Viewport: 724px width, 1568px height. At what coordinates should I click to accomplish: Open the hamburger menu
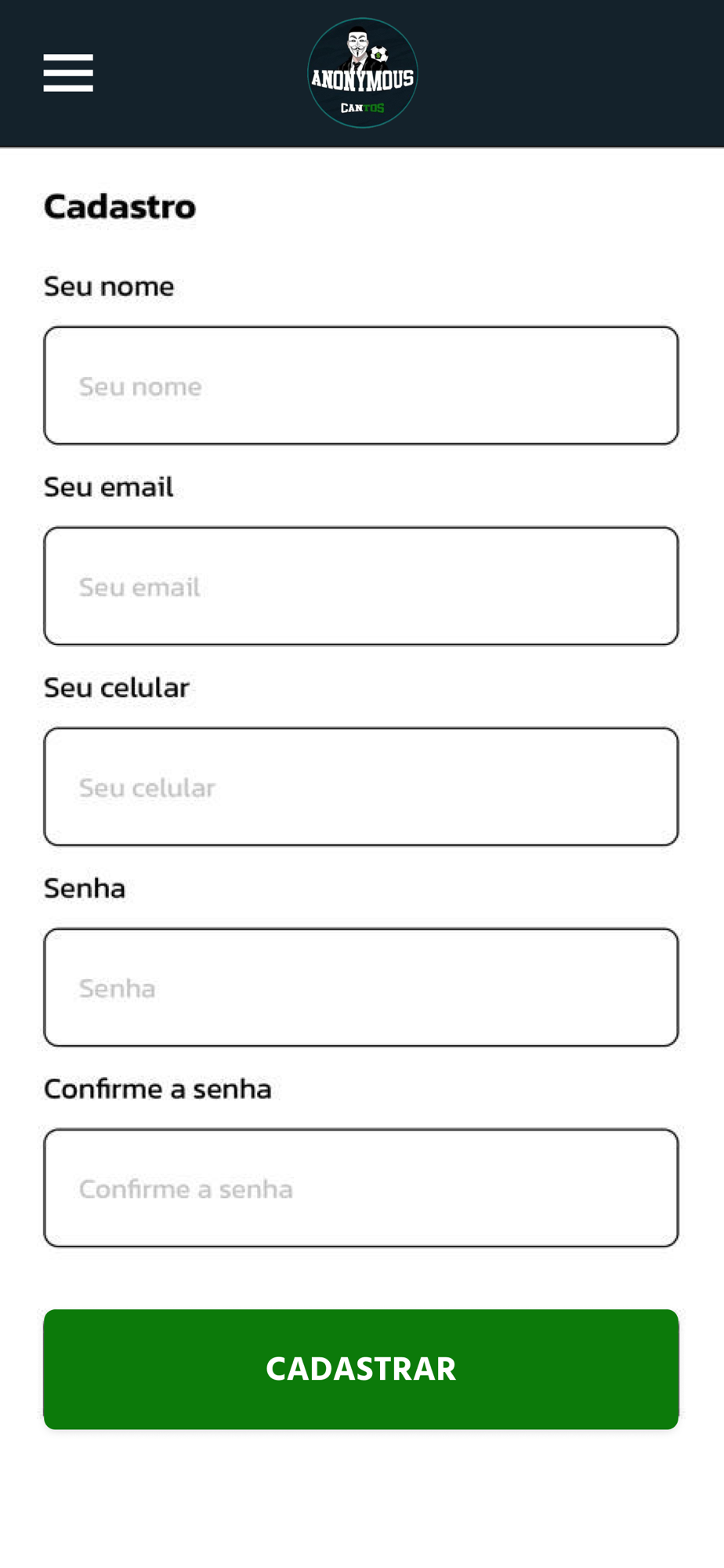coord(68,73)
